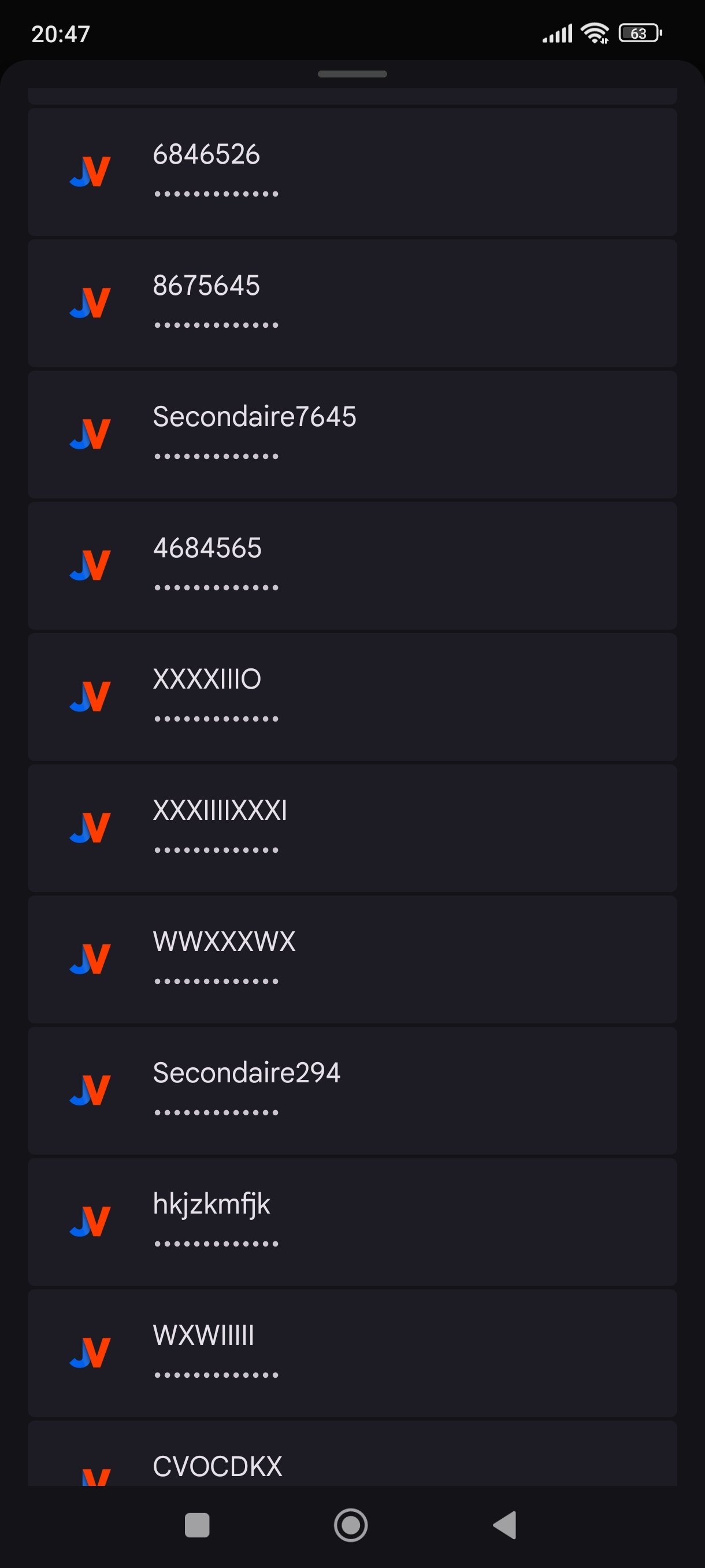
Task: Choose the 8675645 saved login
Action: point(352,303)
